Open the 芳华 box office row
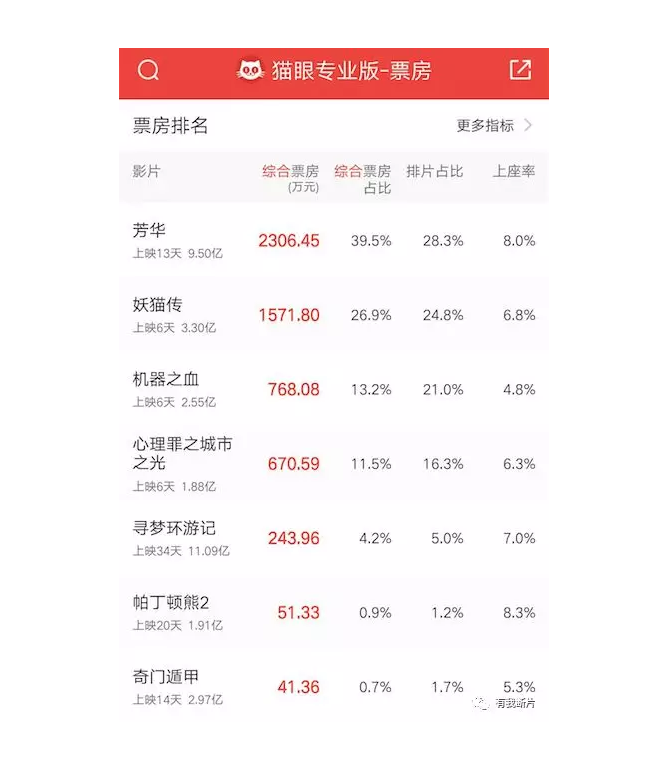The height and width of the screenshot is (761, 654). 333,240
